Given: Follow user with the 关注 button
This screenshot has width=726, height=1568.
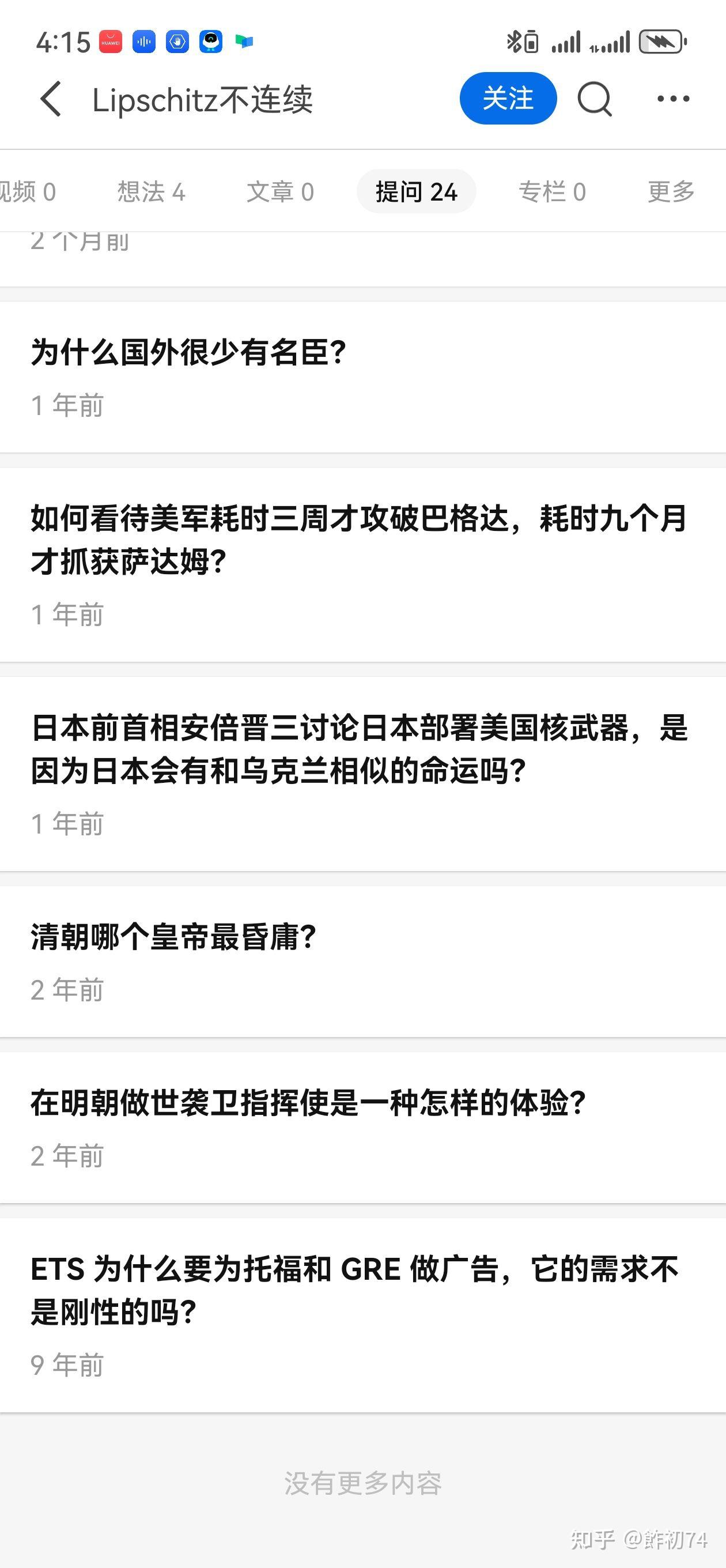Looking at the screenshot, I should [x=508, y=99].
